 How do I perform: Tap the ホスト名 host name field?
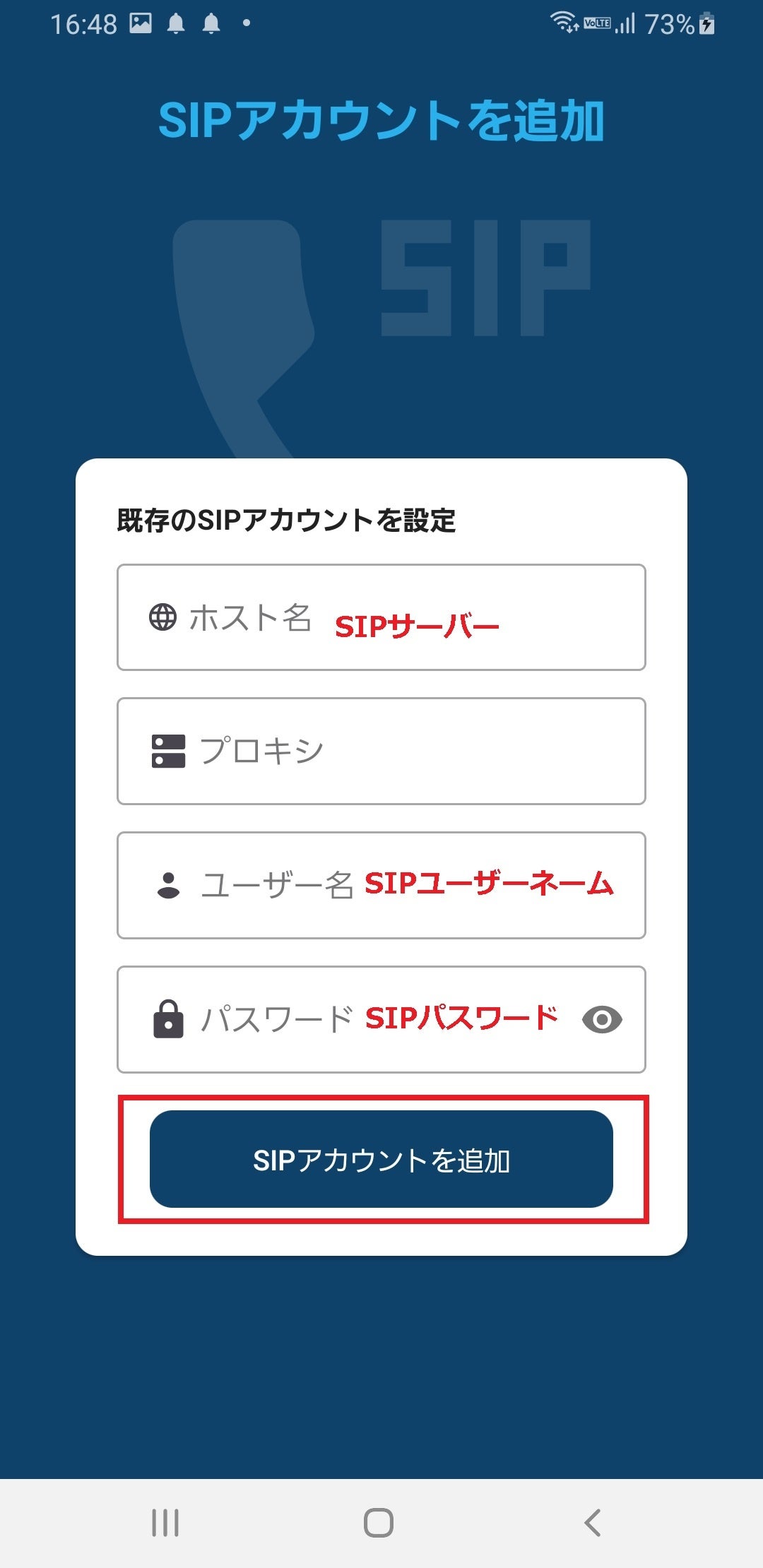click(x=381, y=617)
